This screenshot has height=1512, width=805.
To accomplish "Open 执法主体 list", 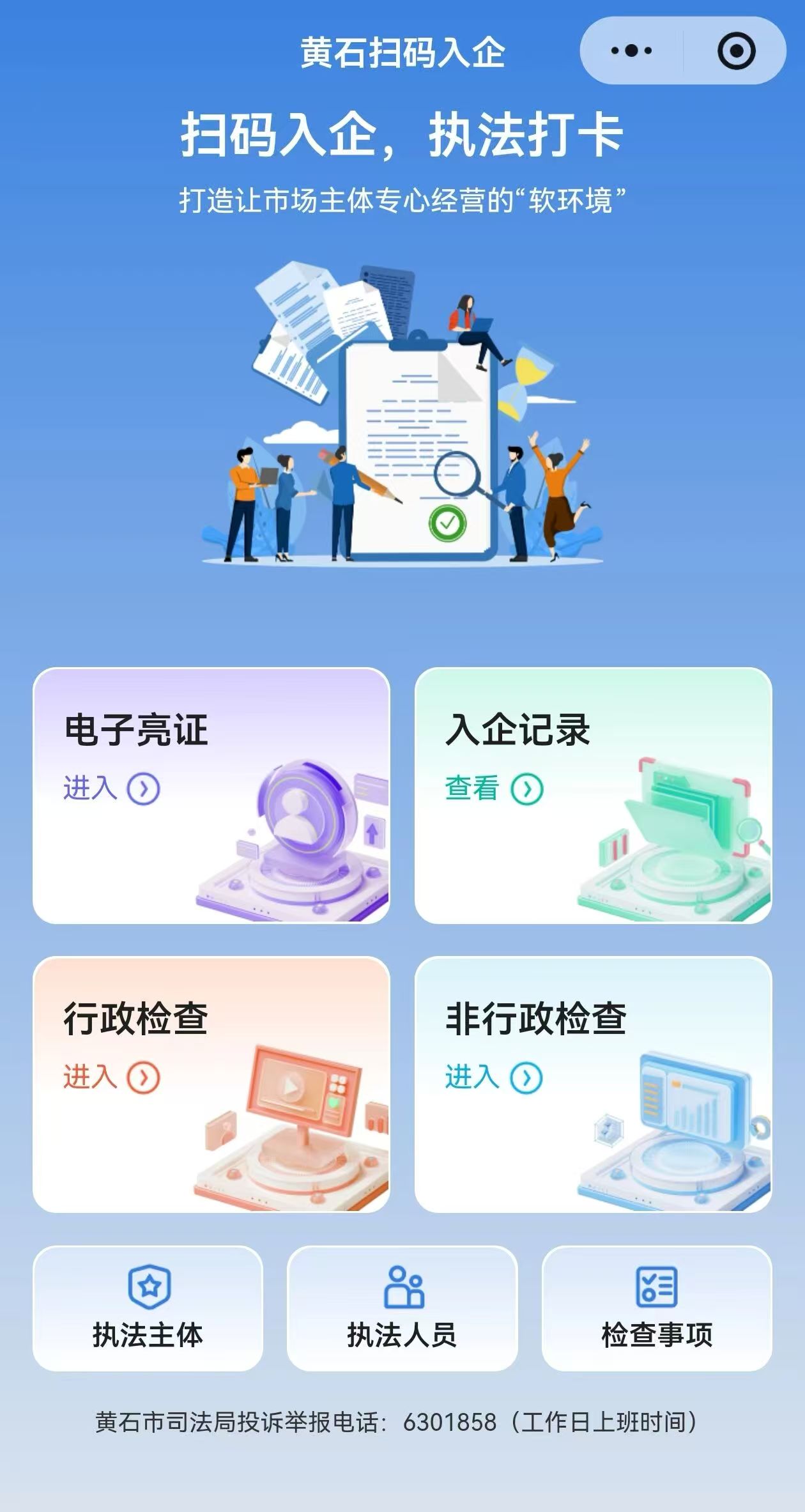I will coord(148,1308).
